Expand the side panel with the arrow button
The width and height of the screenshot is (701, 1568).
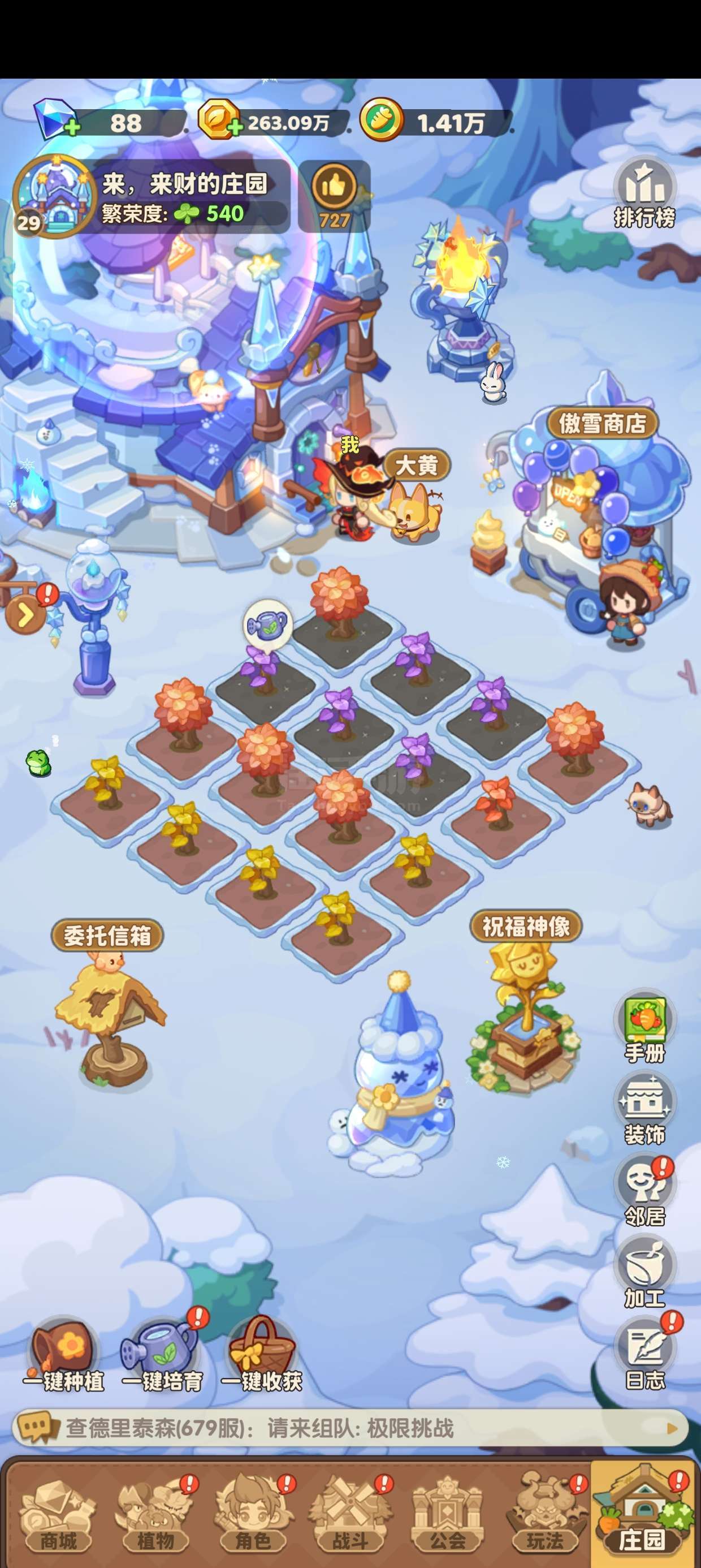point(25,615)
